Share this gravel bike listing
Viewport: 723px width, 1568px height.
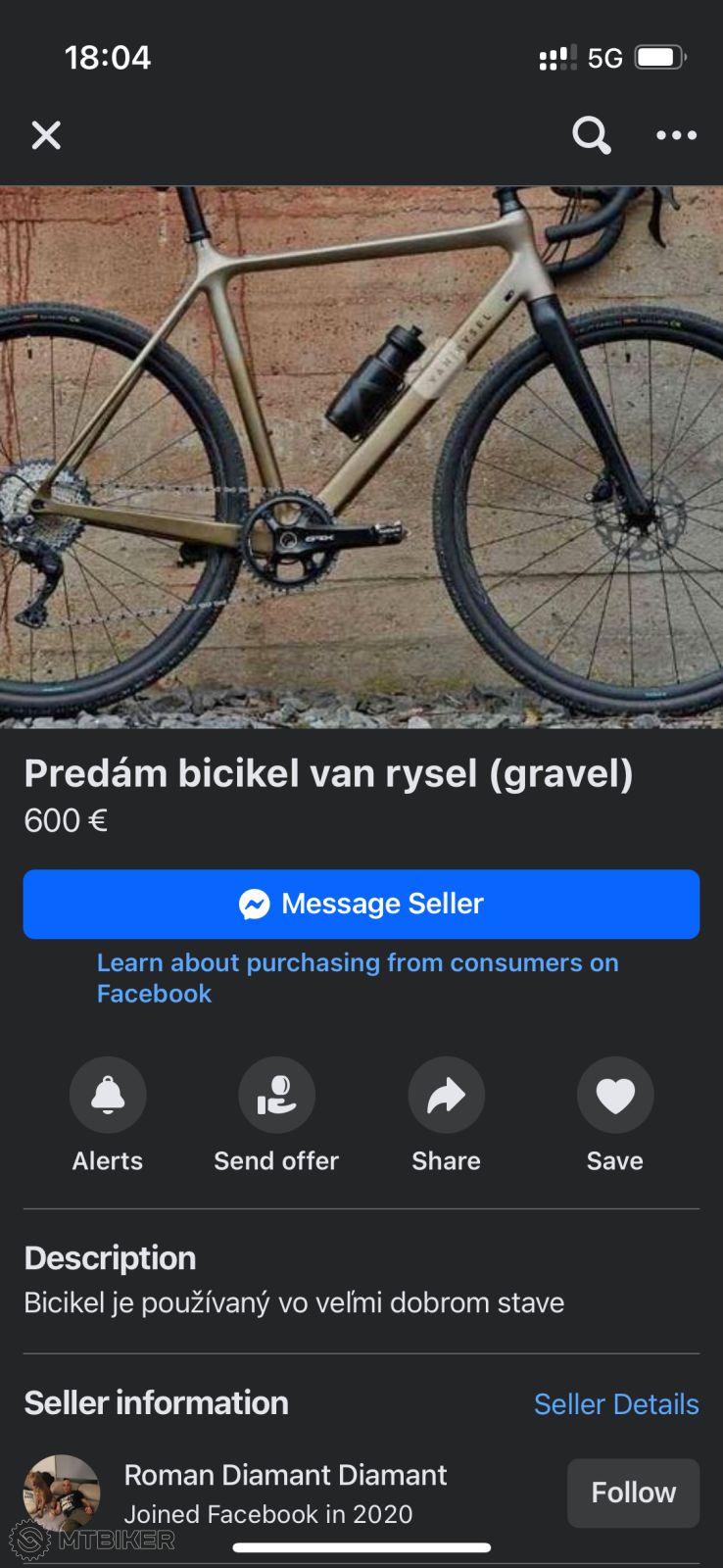pos(446,1095)
